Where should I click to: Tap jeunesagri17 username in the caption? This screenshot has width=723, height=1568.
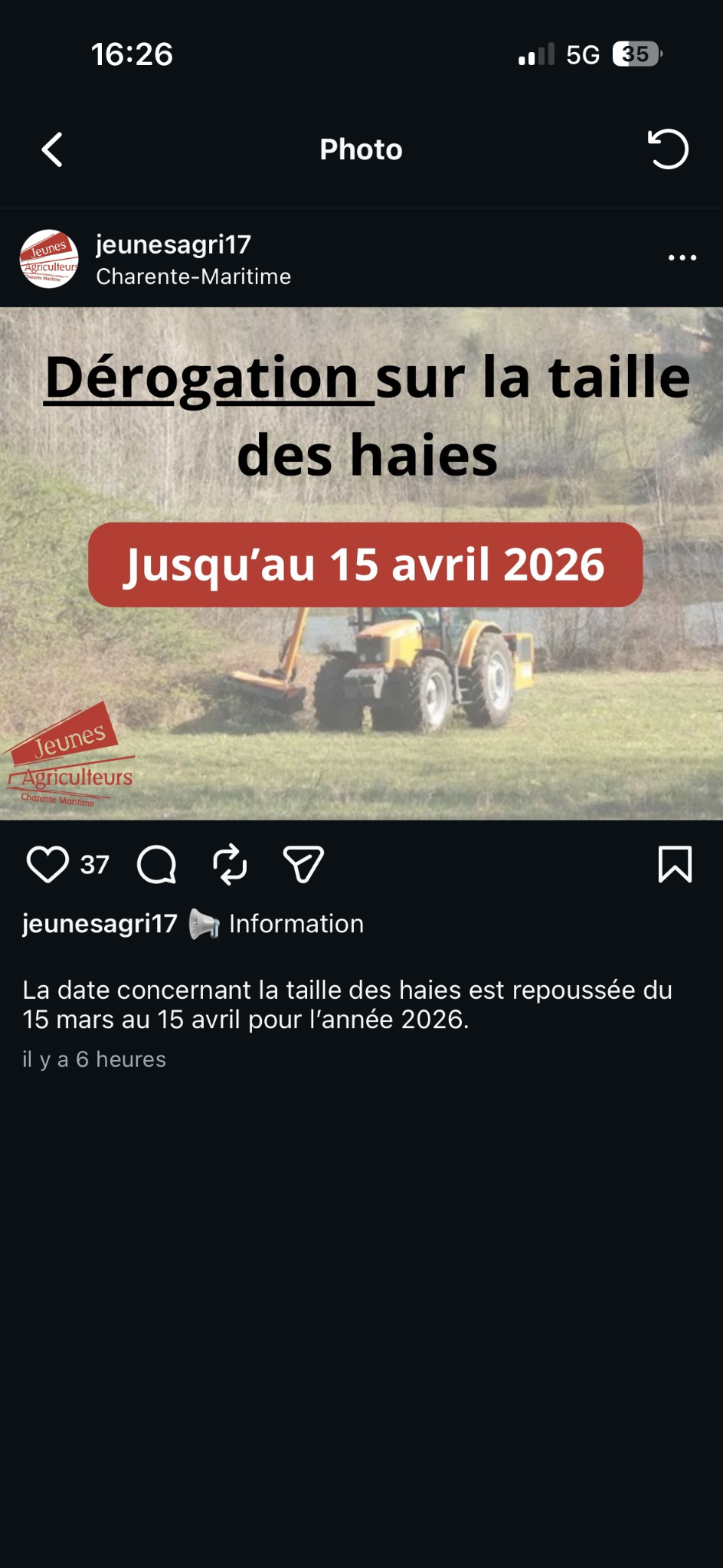click(x=100, y=924)
